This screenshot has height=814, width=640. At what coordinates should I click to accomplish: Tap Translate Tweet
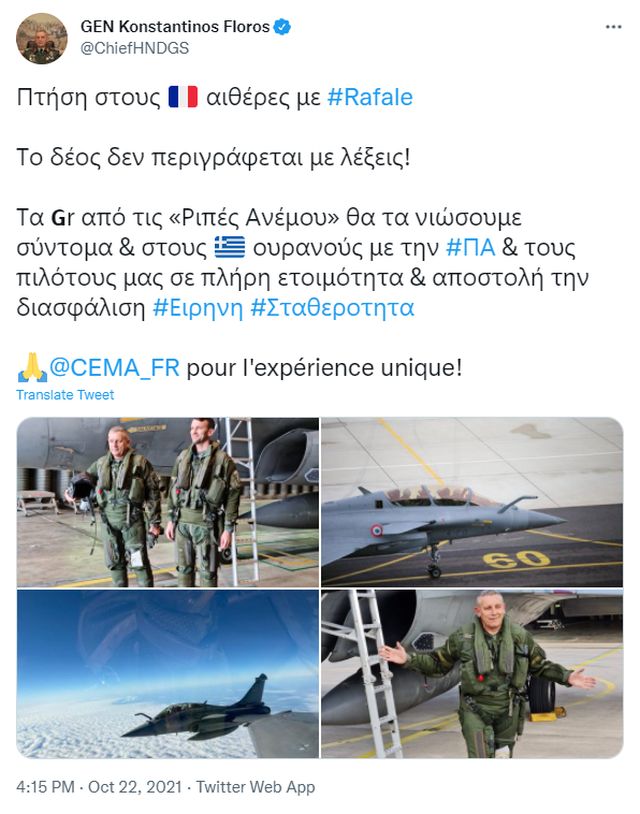[65, 395]
